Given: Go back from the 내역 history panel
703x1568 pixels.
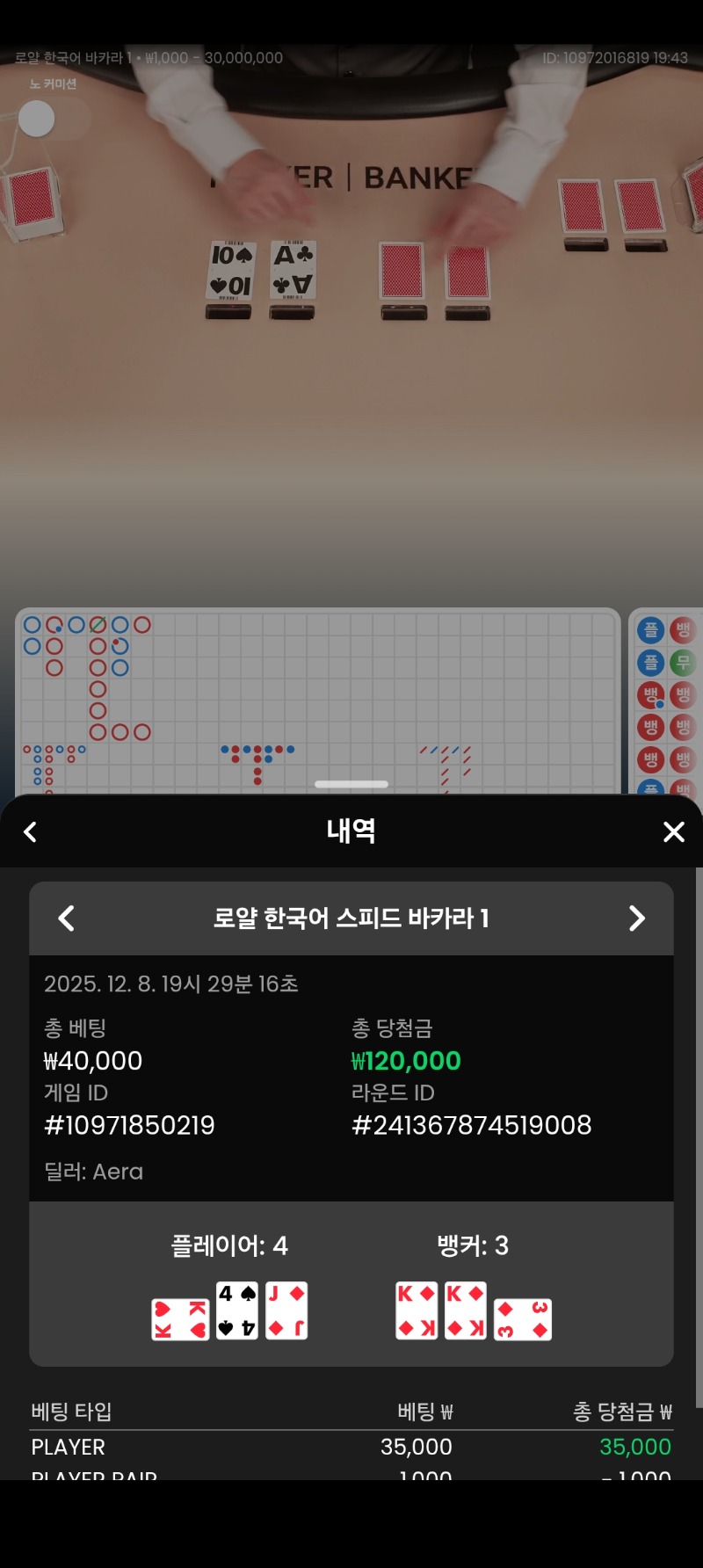Looking at the screenshot, I should point(30,831).
